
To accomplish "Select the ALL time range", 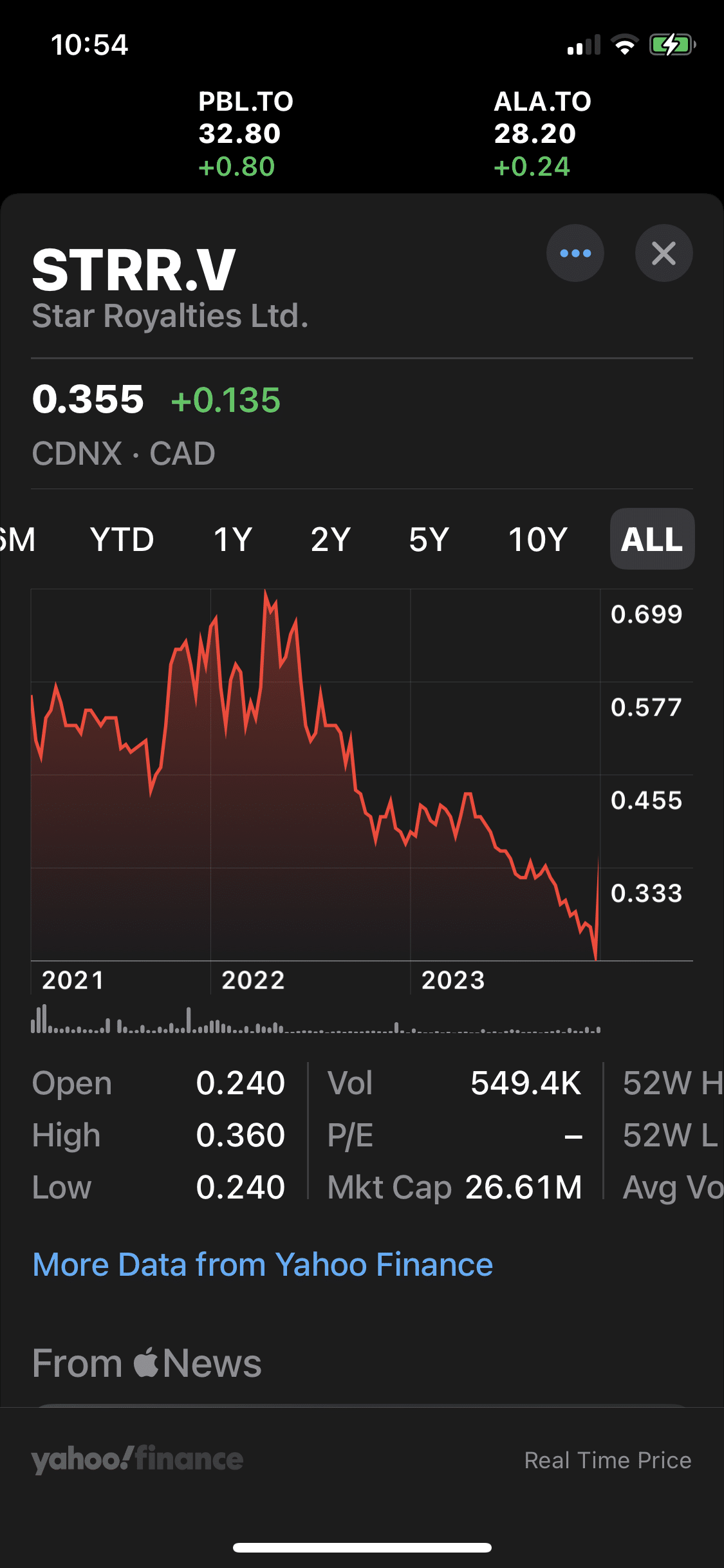I will [x=651, y=539].
